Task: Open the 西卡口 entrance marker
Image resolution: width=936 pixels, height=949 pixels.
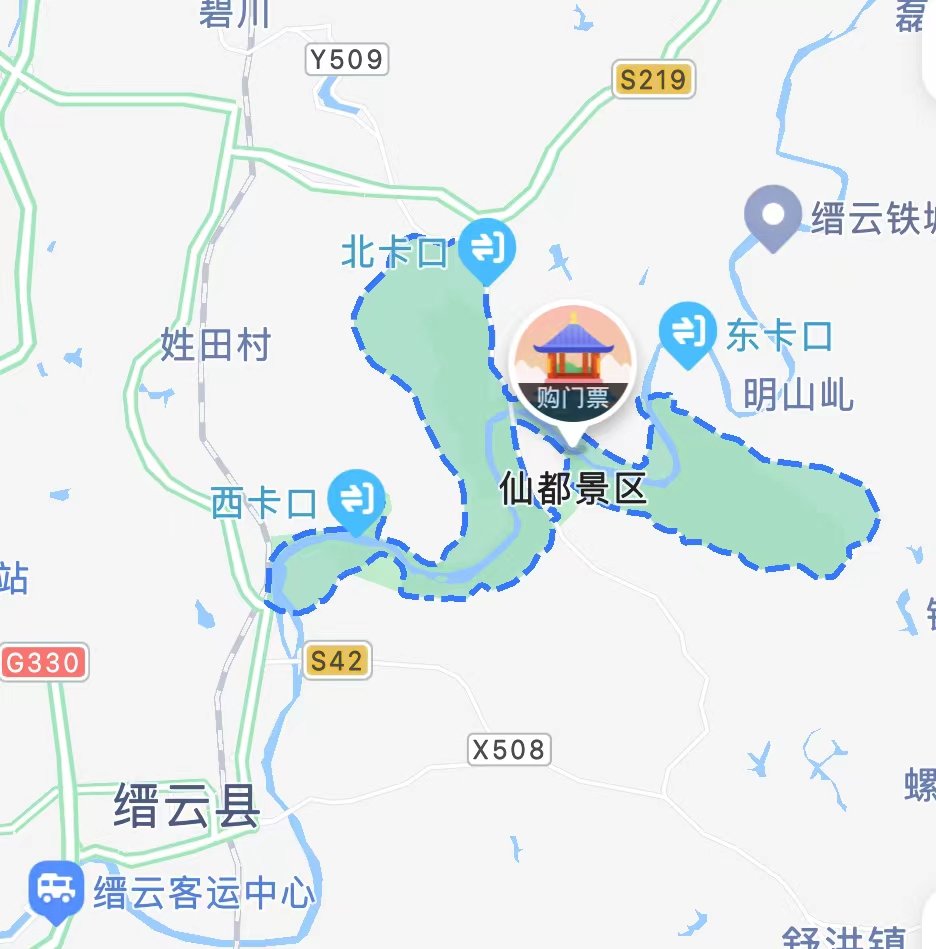Action: click(x=357, y=497)
